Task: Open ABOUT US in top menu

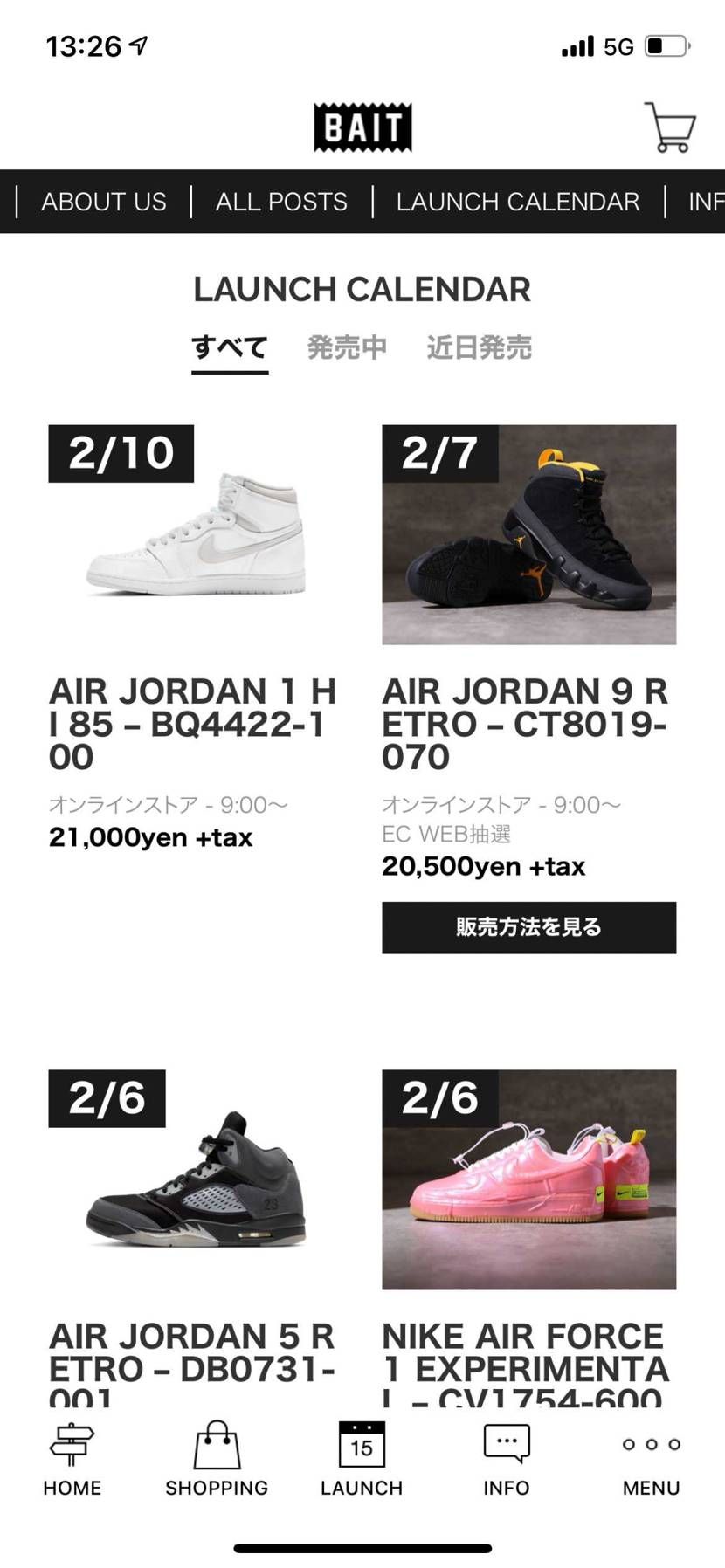Action: tap(103, 202)
